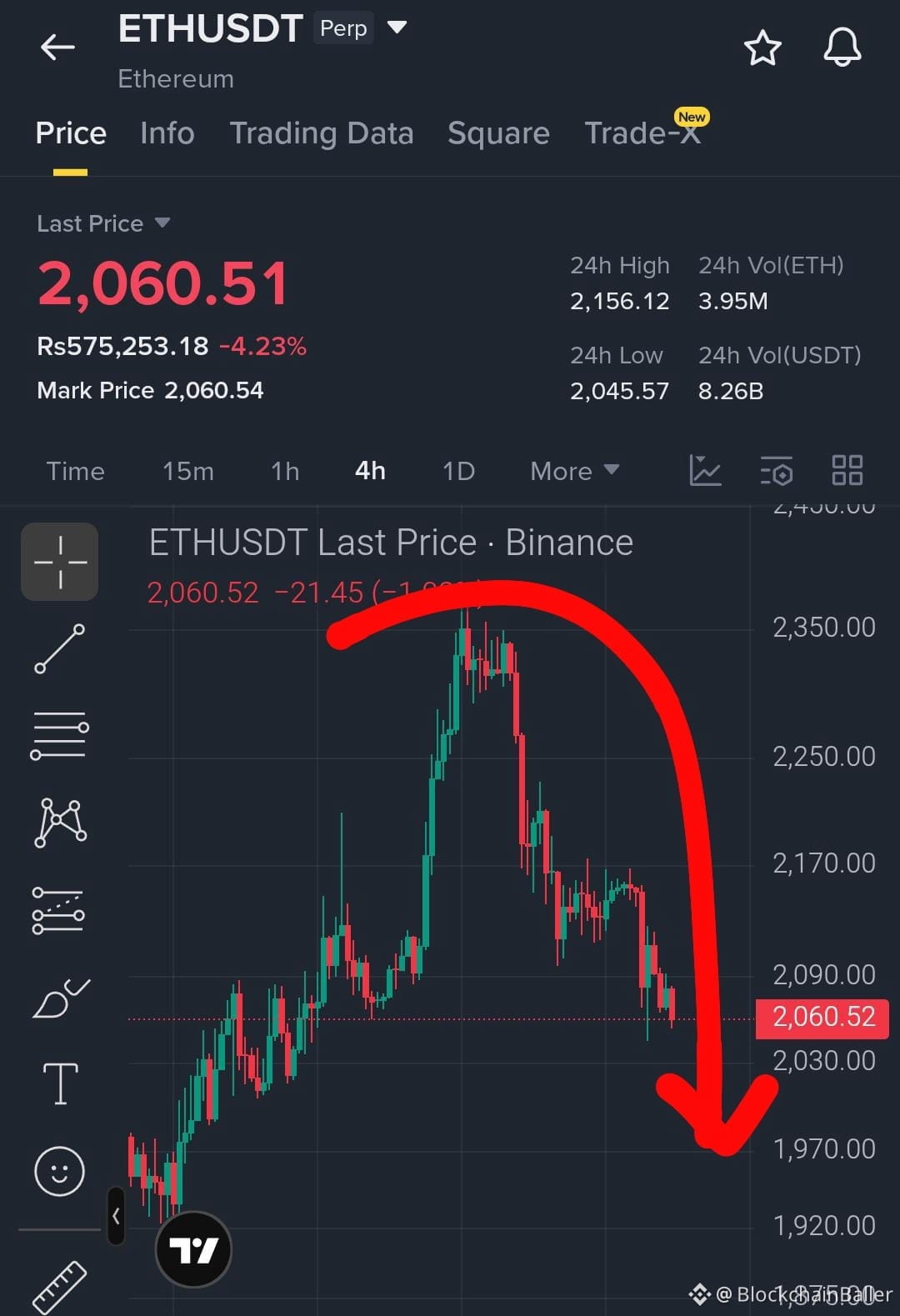900x1316 pixels.
Task: Switch to the Trading Data tab
Action: (x=322, y=133)
